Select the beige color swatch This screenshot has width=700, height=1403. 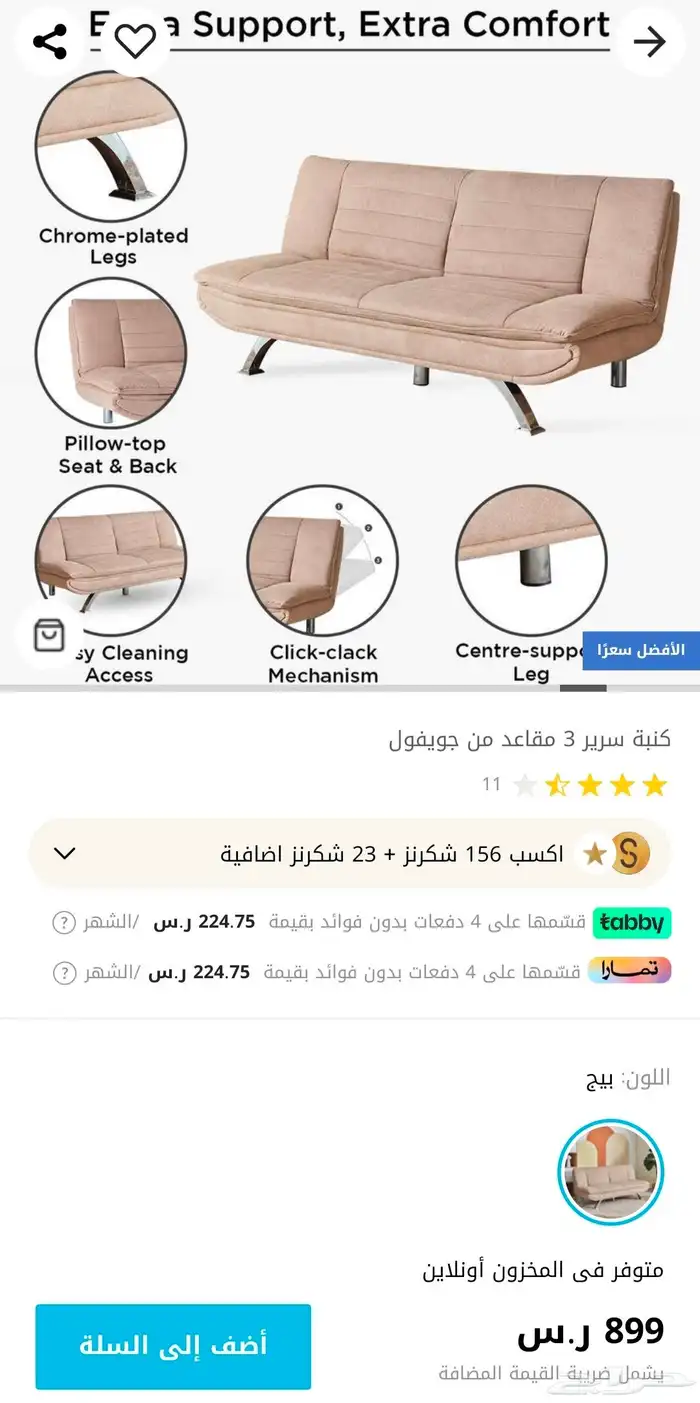[x=611, y=1172]
